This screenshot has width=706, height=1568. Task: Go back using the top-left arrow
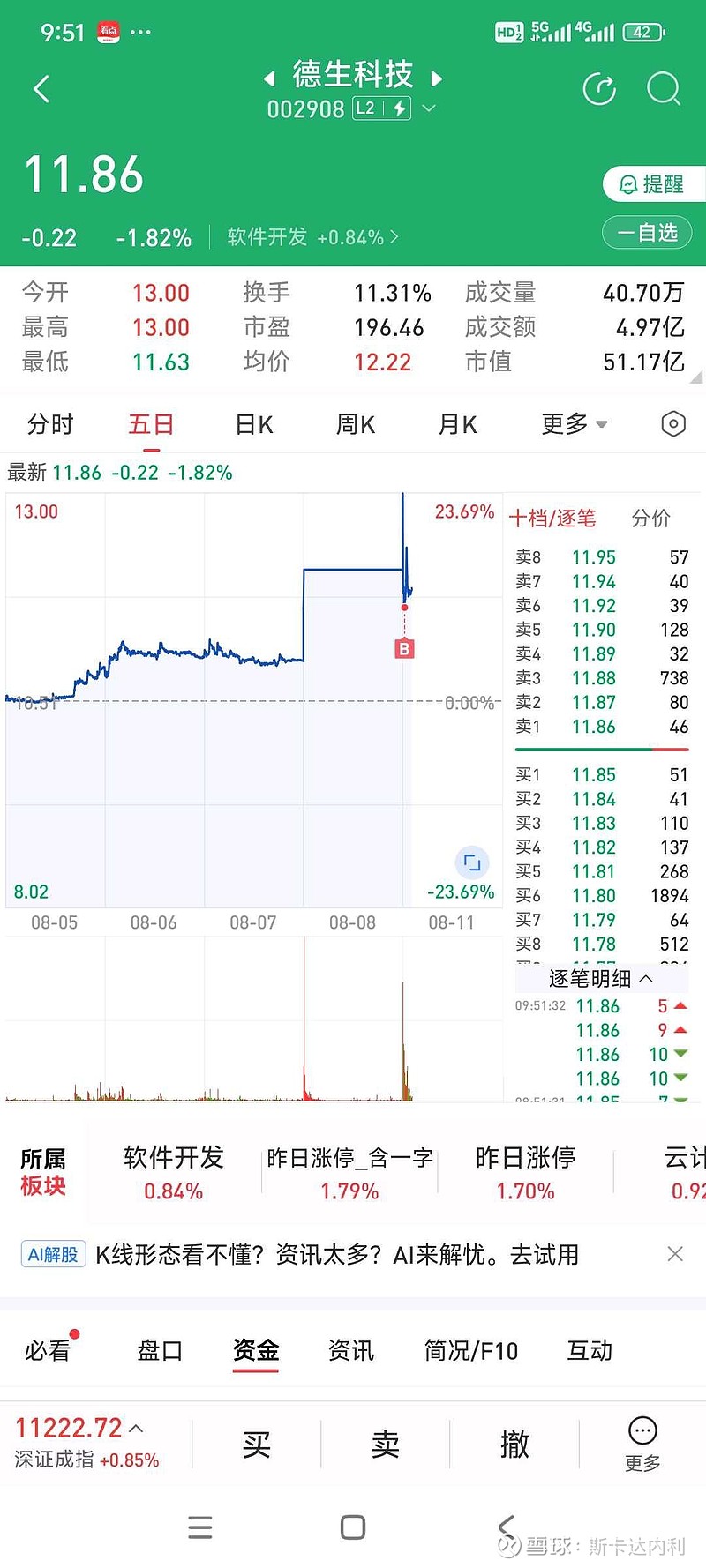(x=41, y=88)
